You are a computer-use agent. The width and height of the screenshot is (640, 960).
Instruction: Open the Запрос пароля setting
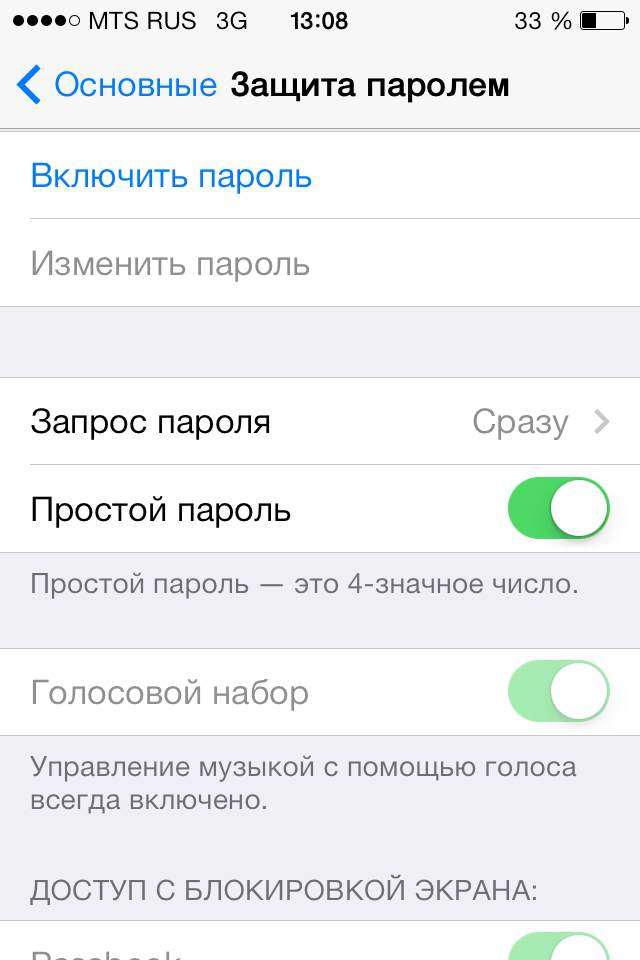[320, 421]
